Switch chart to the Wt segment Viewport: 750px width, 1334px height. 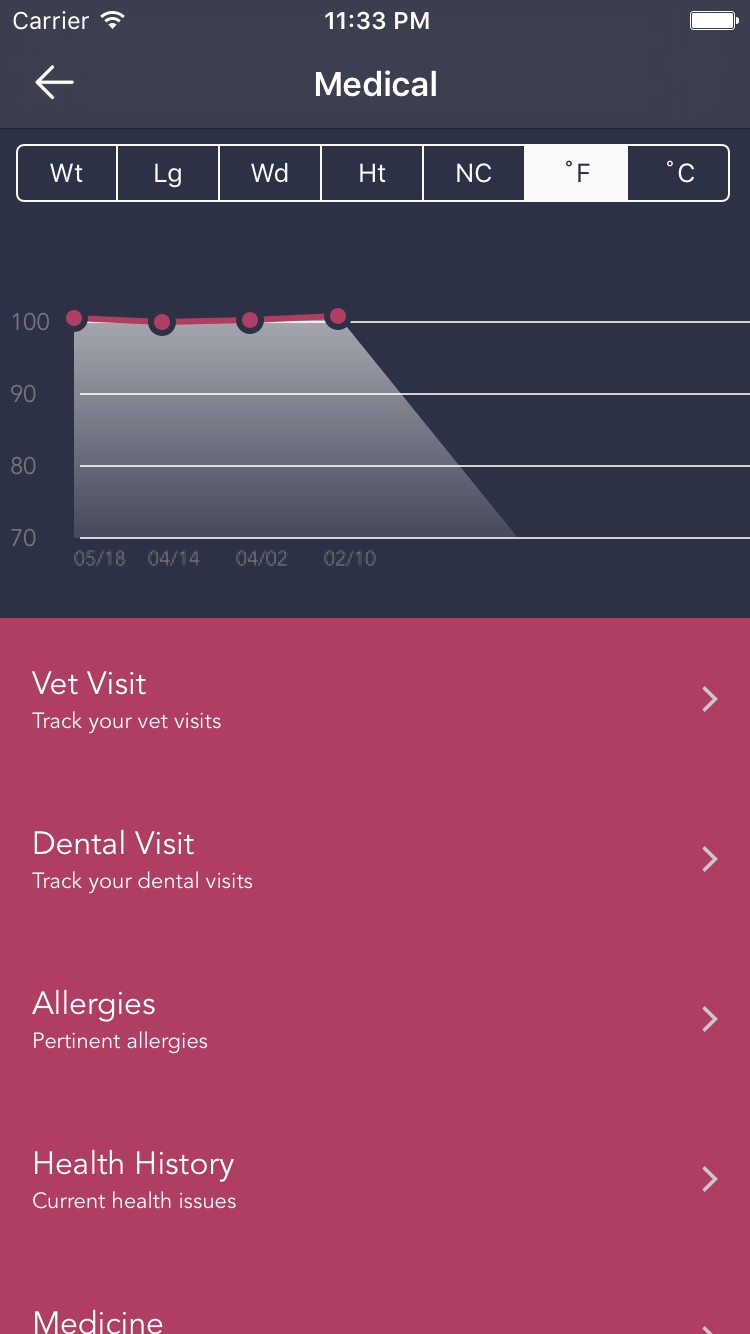coord(67,173)
